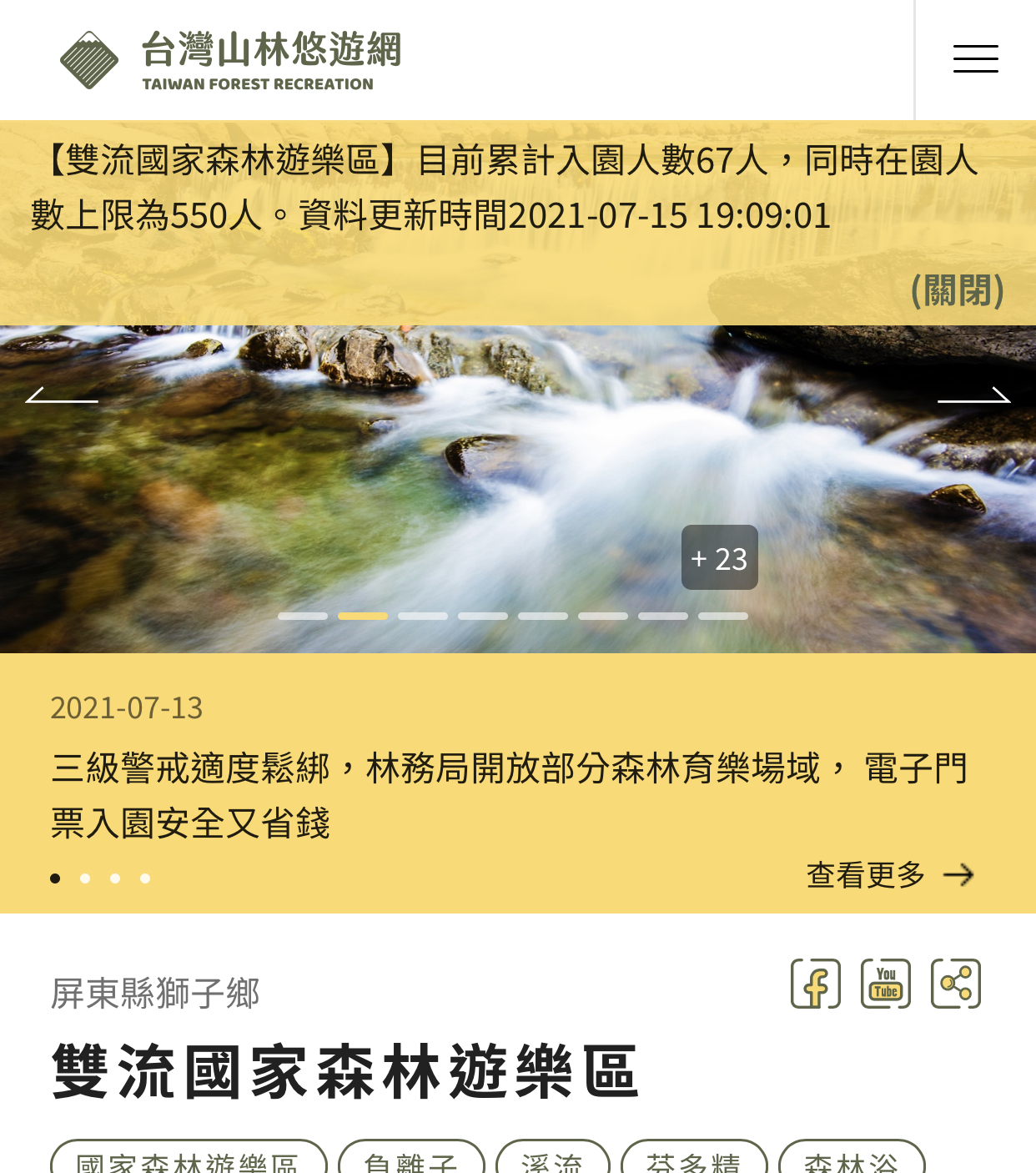Tap 查看更多 to see more news

pyautogui.click(x=889, y=875)
